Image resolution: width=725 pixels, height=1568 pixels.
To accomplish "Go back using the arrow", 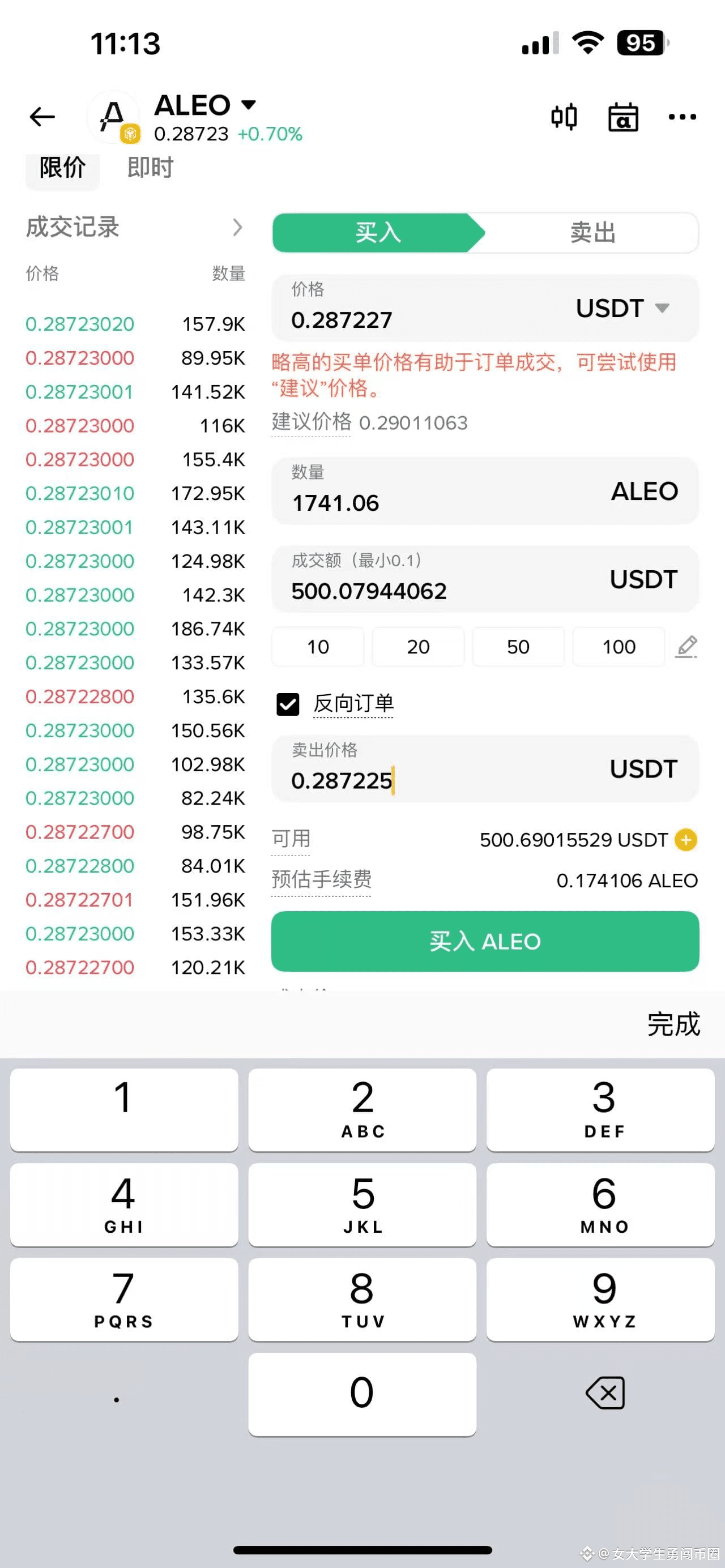I will pyautogui.click(x=42, y=116).
